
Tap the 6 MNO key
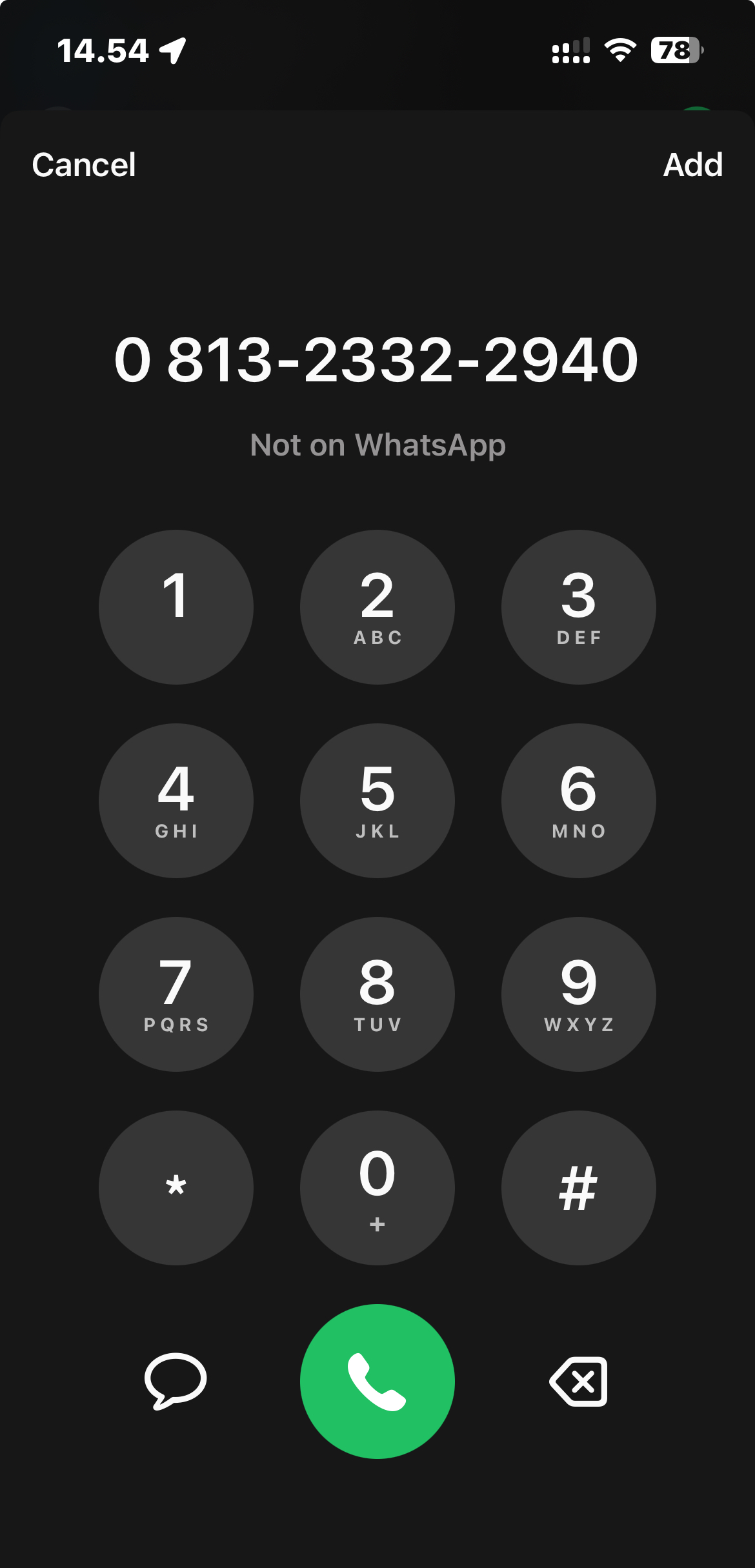578,801
